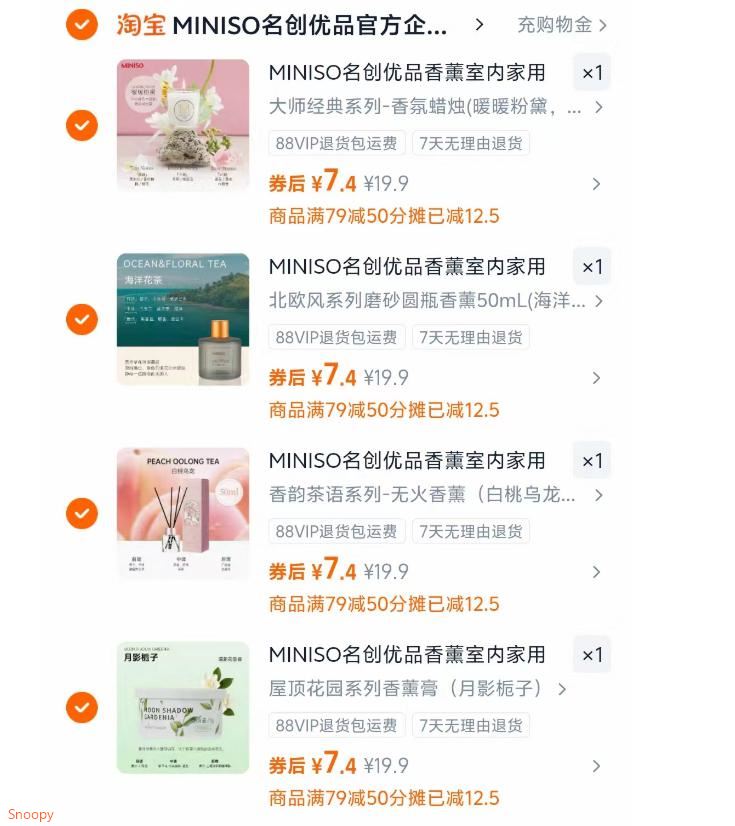Click the chevron after the store name
735x826 pixels.
pyautogui.click(x=479, y=25)
